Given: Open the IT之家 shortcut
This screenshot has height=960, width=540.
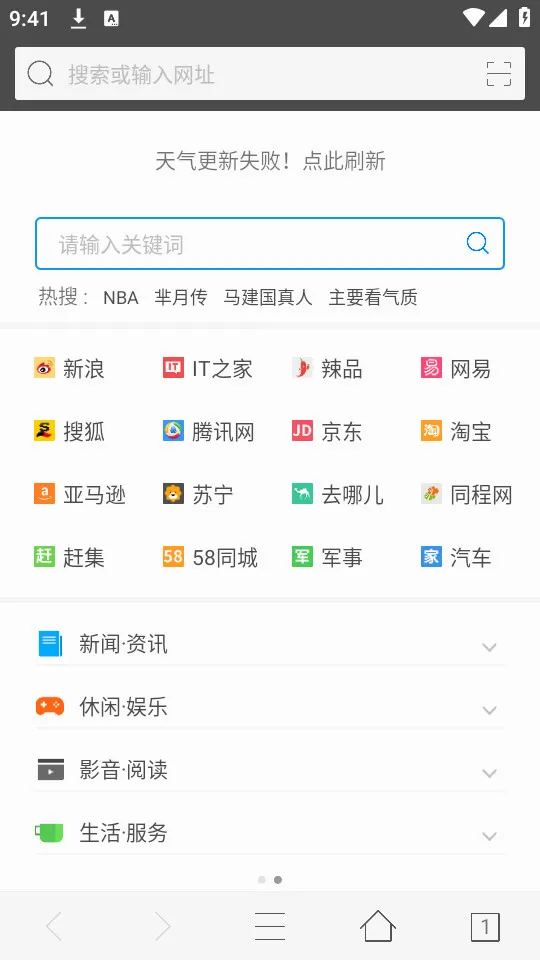Looking at the screenshot, I should click(208, 369).
